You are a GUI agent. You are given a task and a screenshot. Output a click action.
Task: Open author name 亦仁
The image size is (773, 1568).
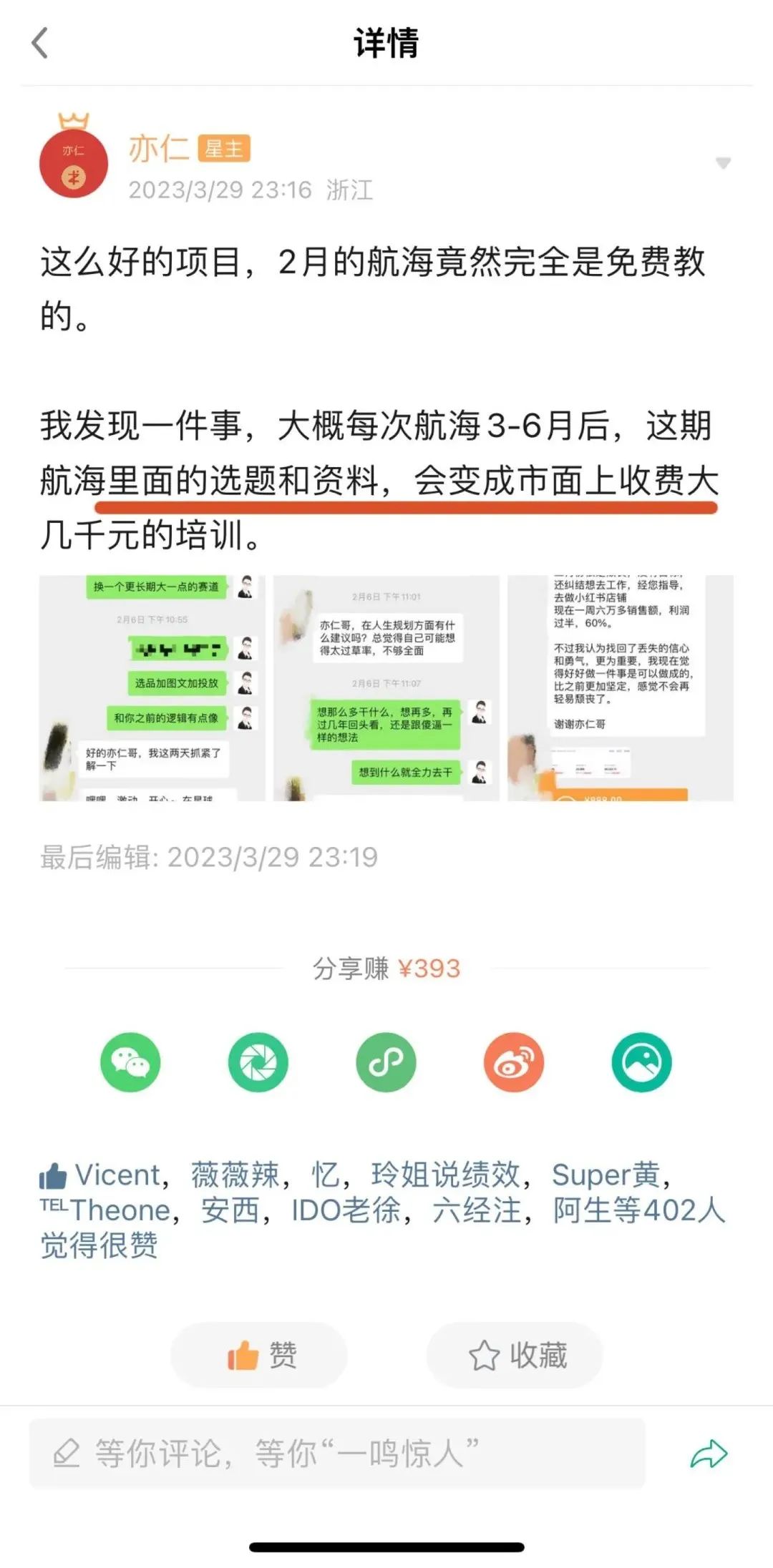158,149
